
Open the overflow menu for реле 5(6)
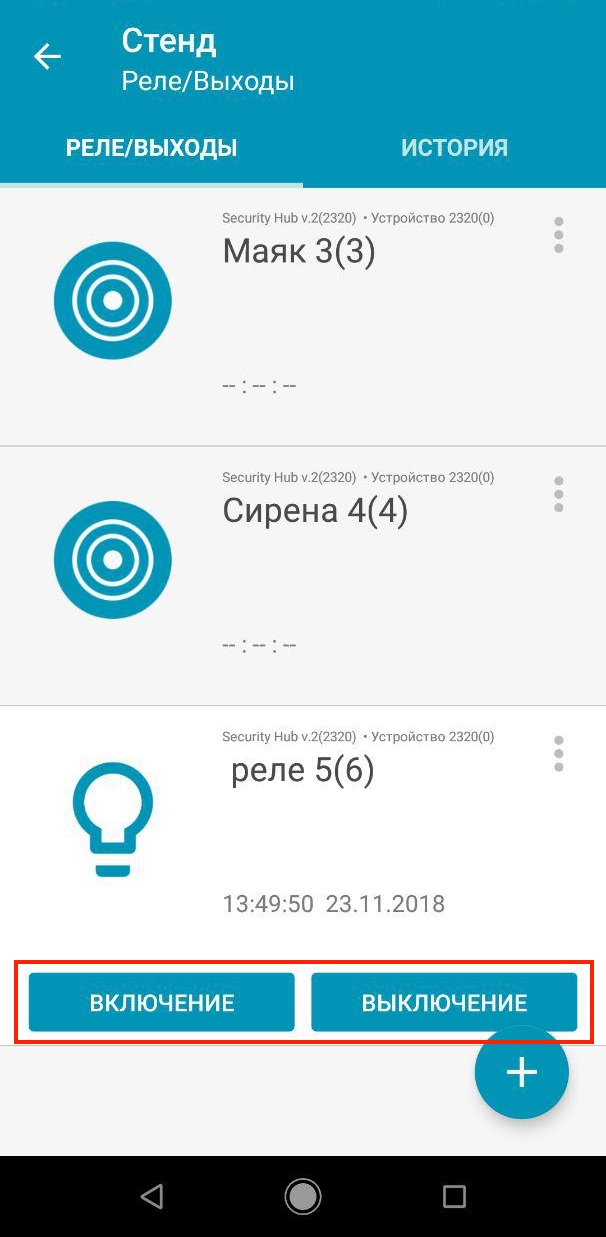[x=558, y=753]
